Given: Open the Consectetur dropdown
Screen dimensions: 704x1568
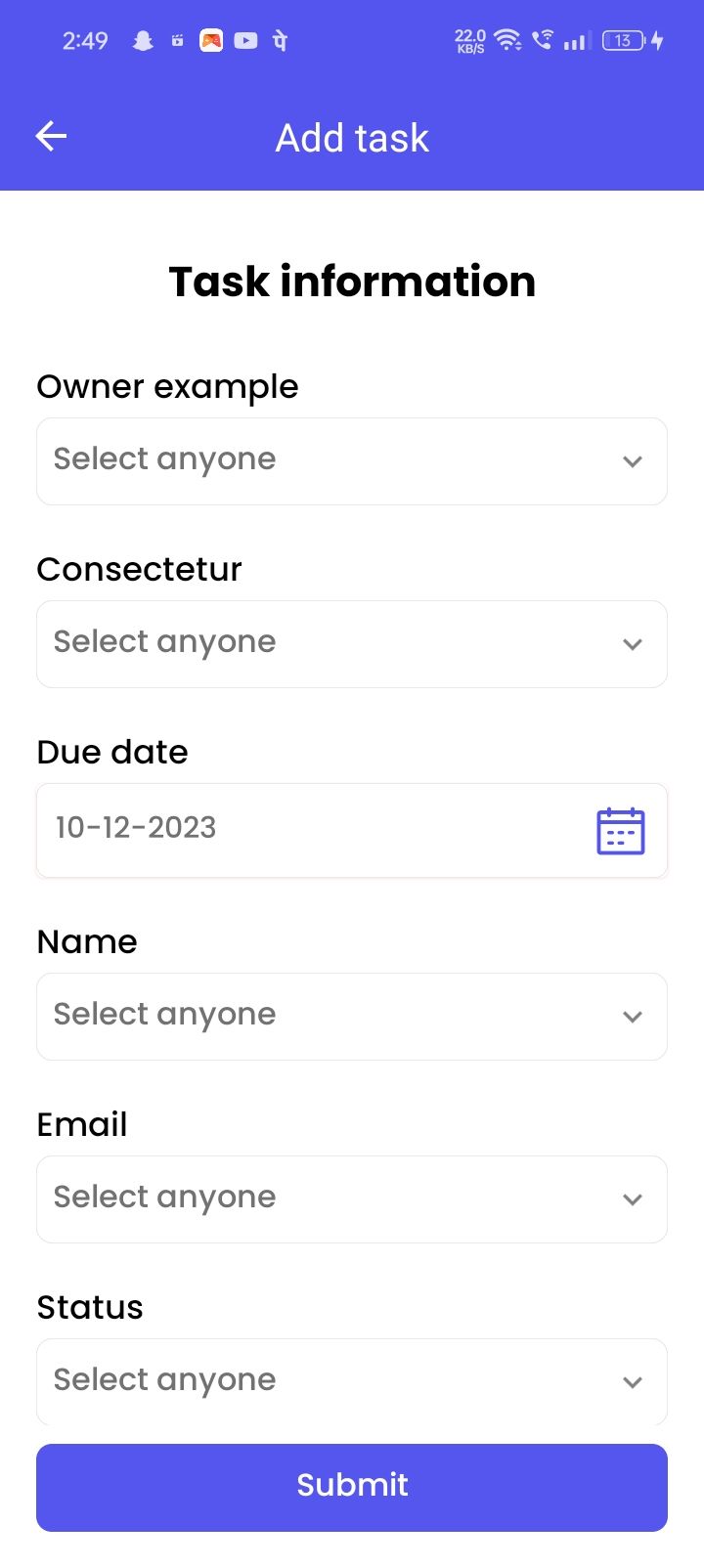Looking at the screenshot, I should pos(352,644).
